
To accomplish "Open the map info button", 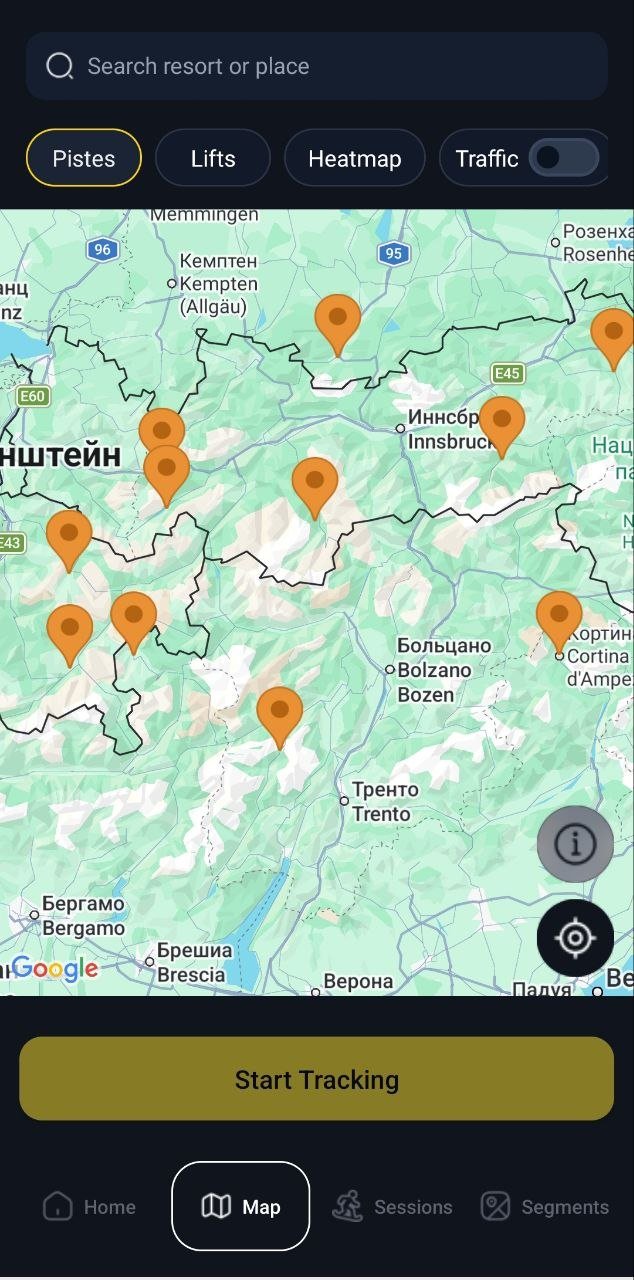I will [575, 844].
